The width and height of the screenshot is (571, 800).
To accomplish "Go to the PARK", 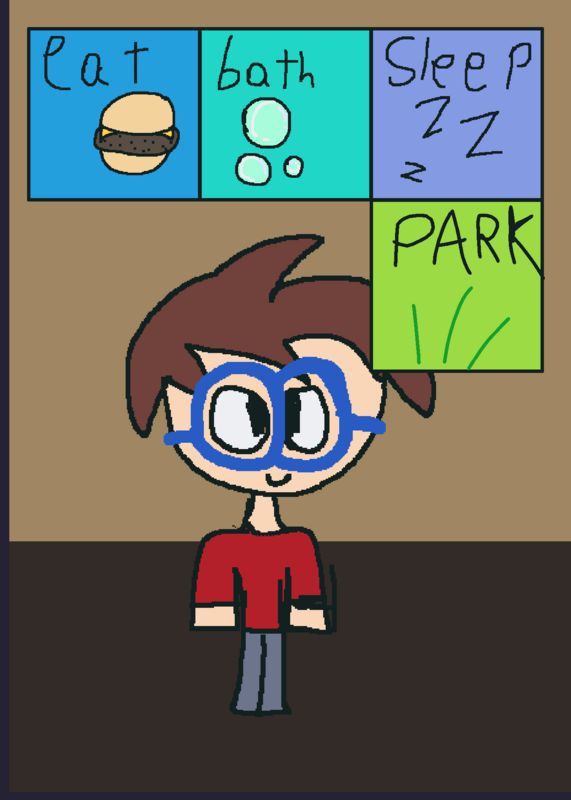I will (457, 286).
